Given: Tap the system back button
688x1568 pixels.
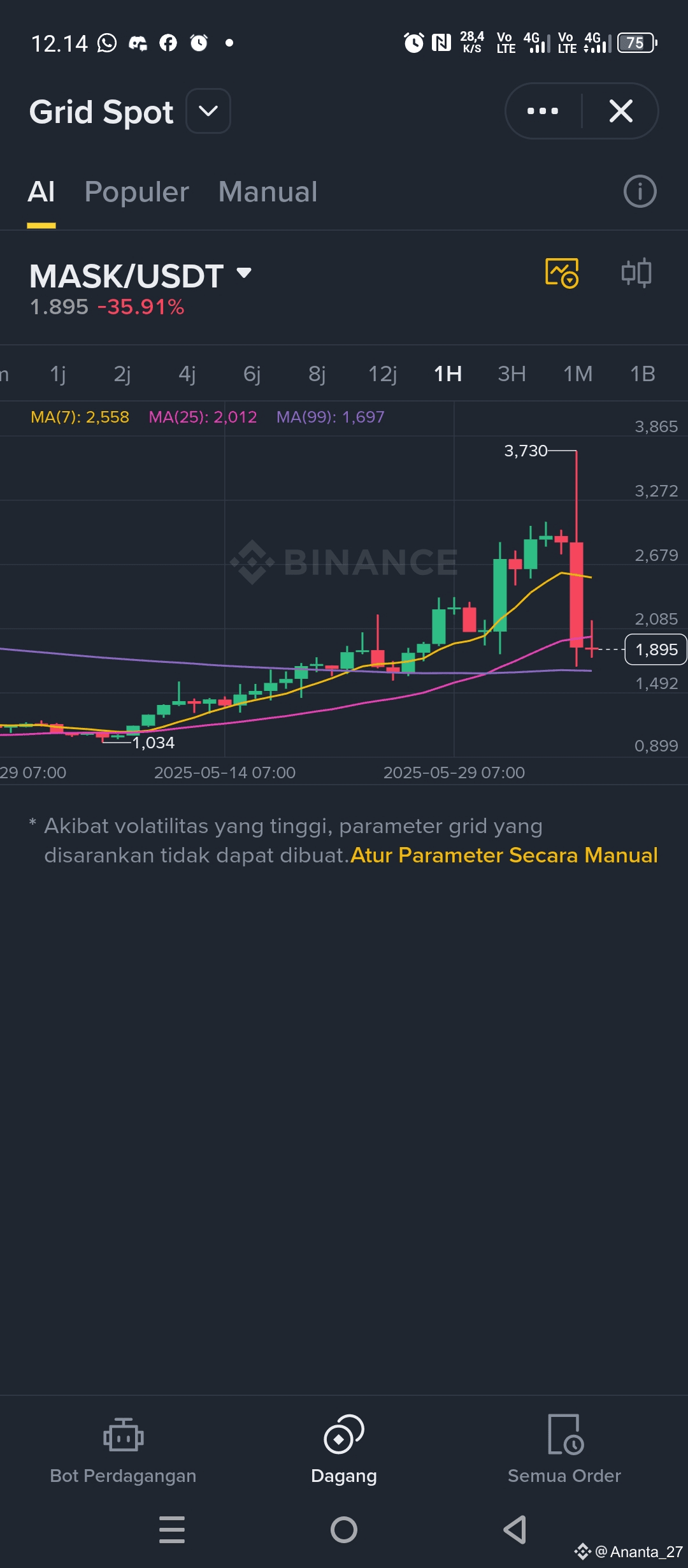Looking at the screenshot, I should tap(515, 1530).
